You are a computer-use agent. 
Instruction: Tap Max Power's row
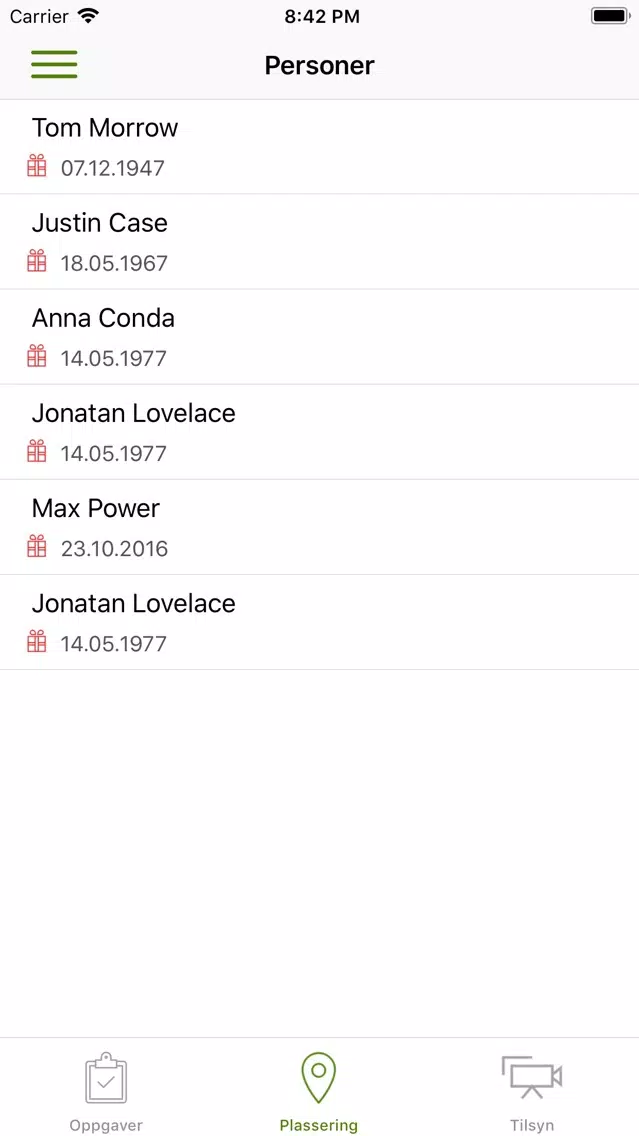point(320,527)
